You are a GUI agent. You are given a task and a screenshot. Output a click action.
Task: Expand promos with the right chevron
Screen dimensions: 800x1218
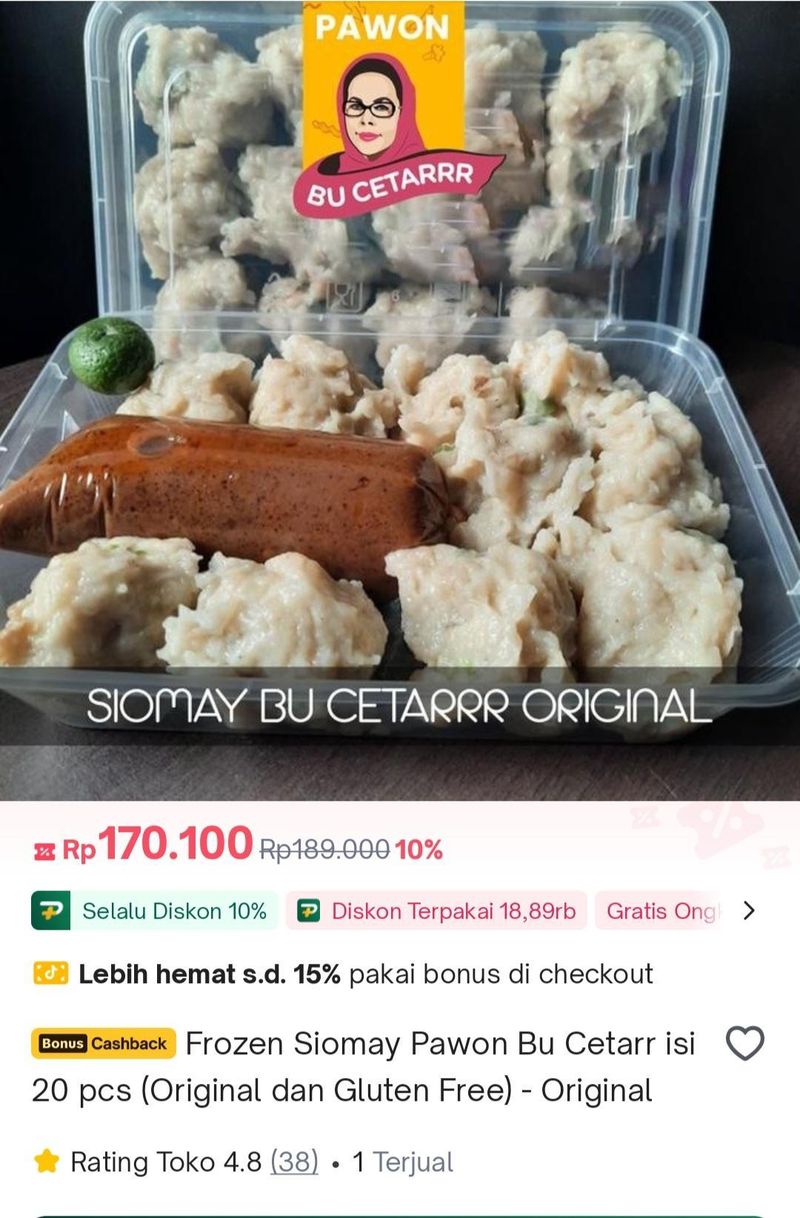pyautogui.click(x=748, y=911)
